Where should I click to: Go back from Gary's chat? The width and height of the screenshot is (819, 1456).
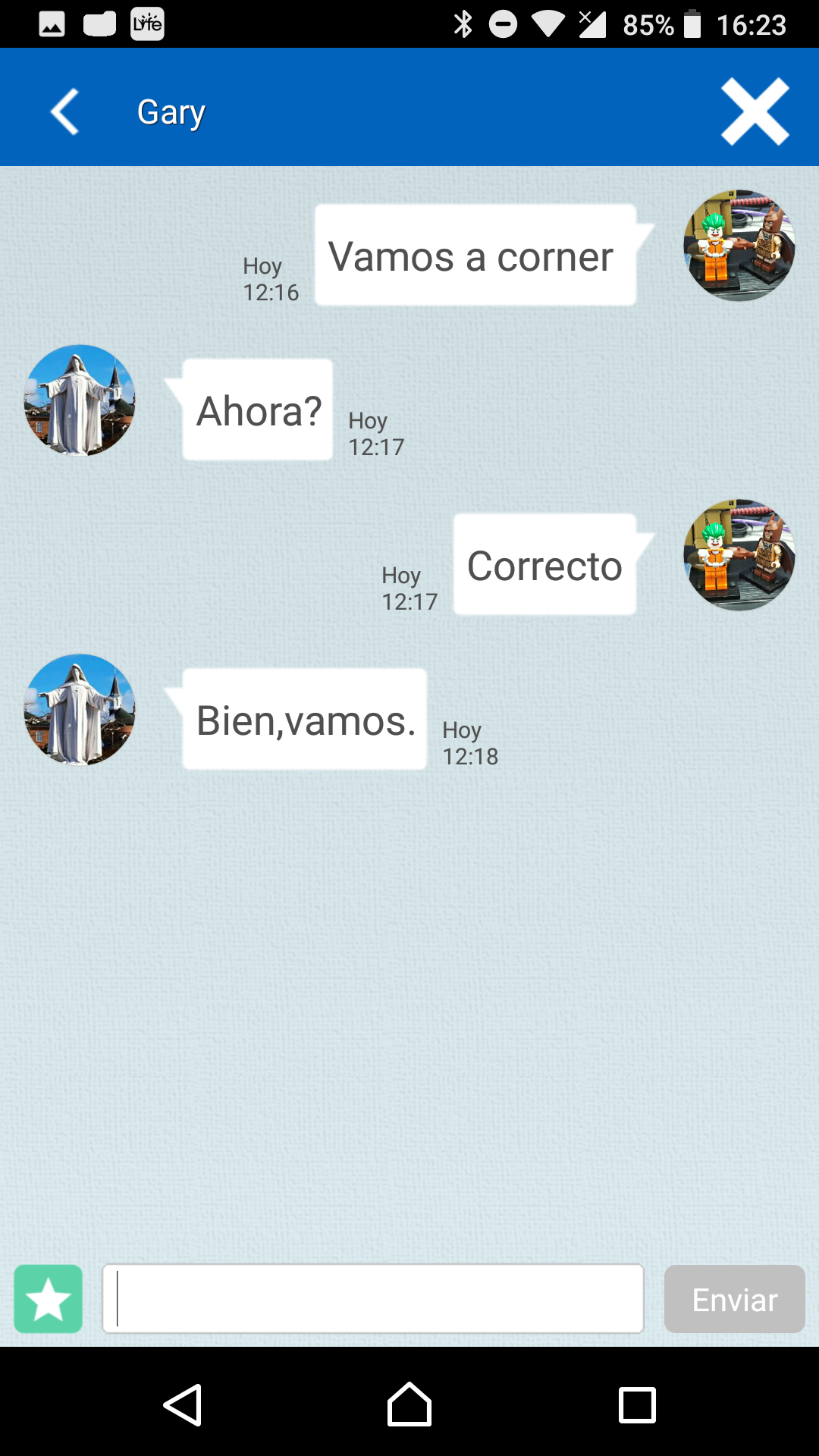65,111
